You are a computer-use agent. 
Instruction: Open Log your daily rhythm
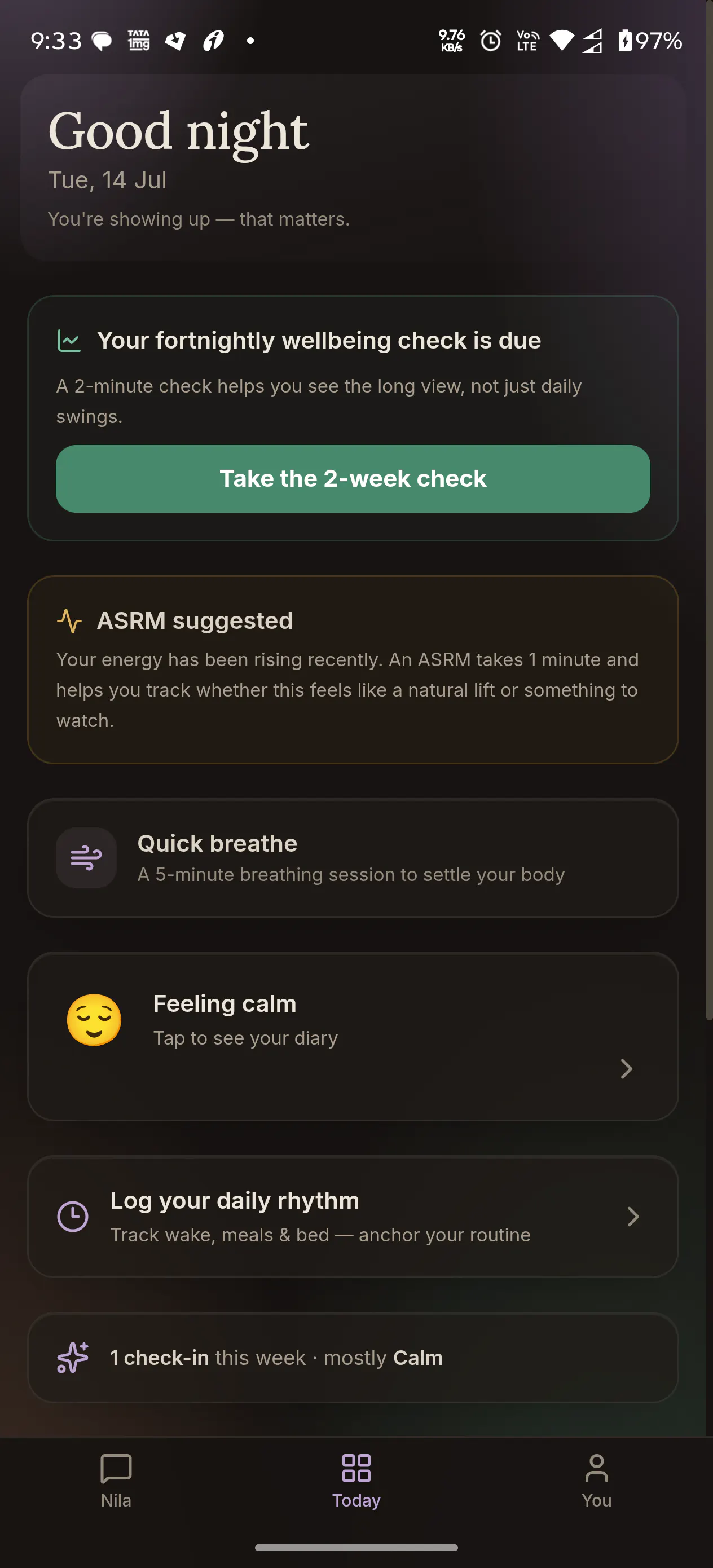(353, 1216)
